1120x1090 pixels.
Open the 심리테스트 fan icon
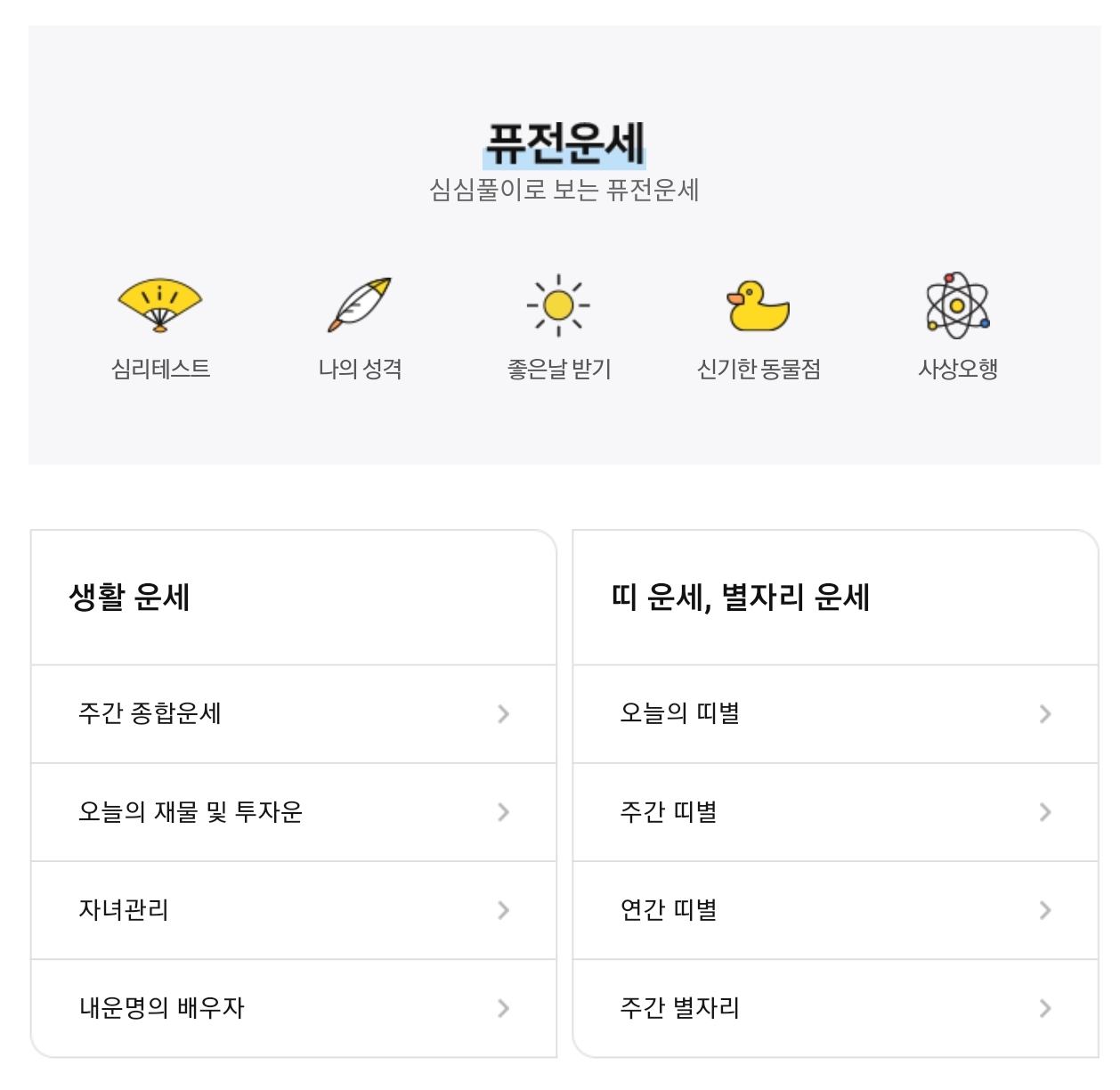click(160, 305)
